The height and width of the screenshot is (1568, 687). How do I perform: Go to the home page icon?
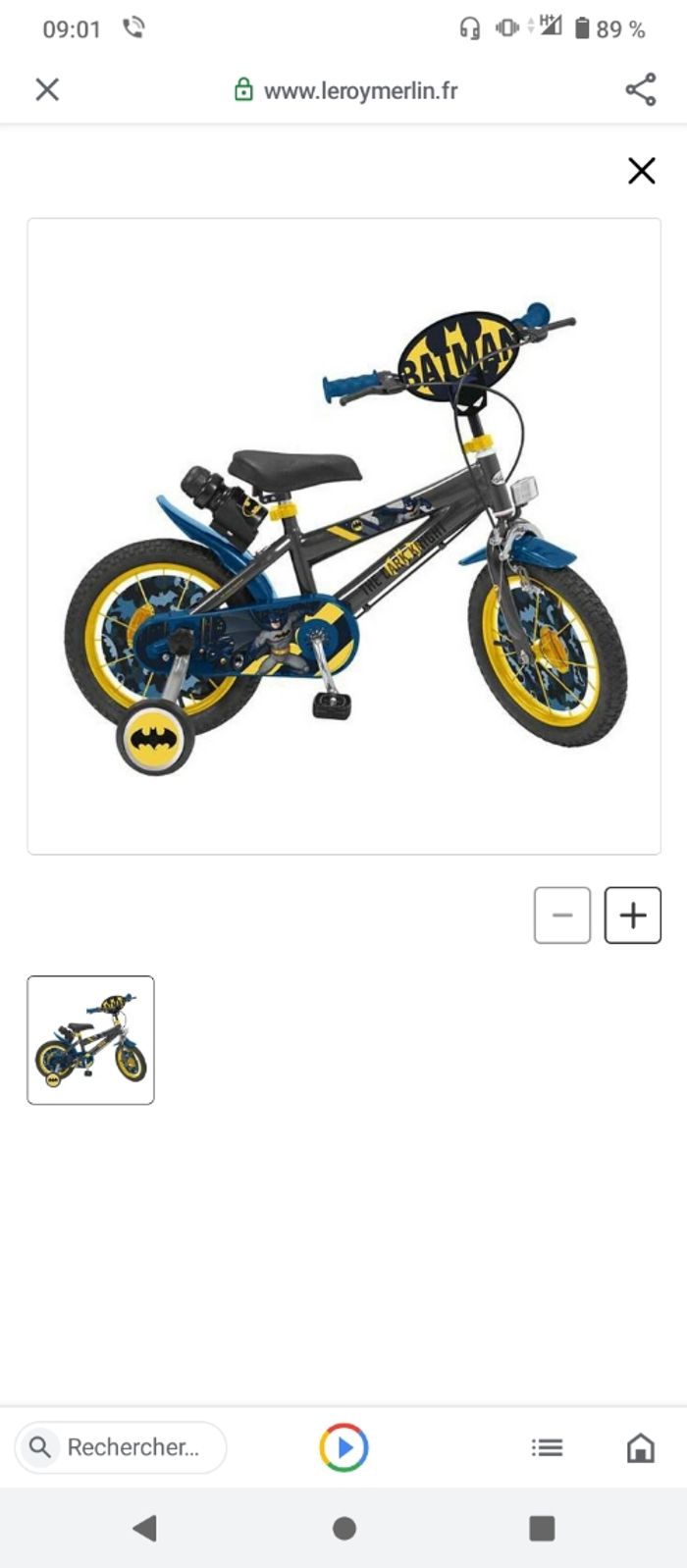(x=640, y=1446)
